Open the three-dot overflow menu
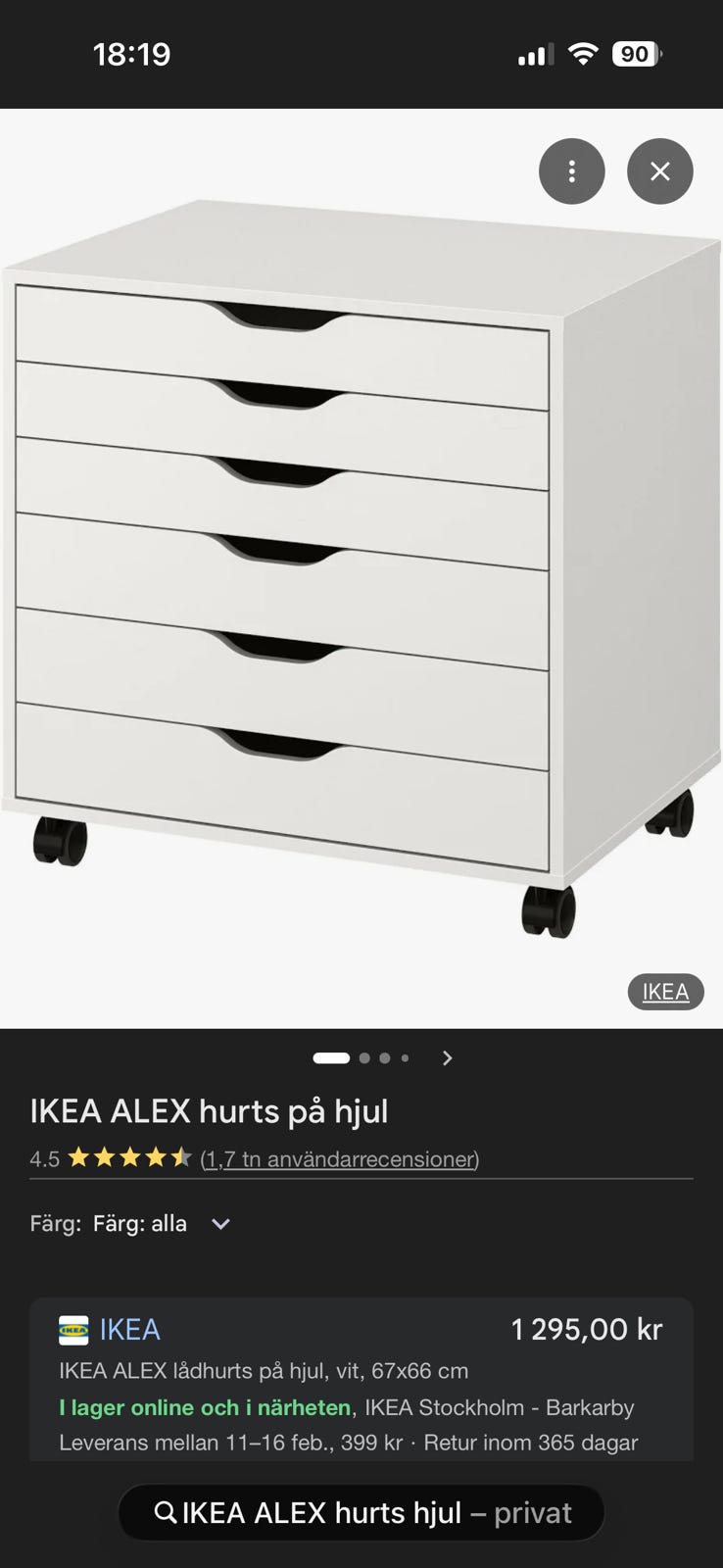Viewport: 723px width, 1568px height. coord(572,171)
